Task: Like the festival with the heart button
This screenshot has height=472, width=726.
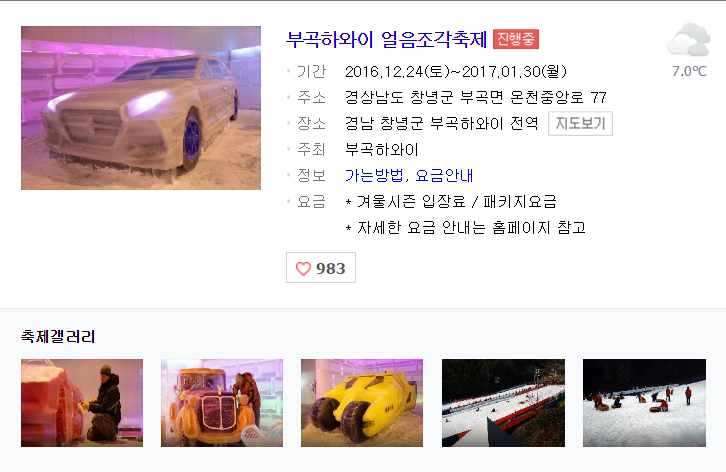Action: (x=320, y=268)
